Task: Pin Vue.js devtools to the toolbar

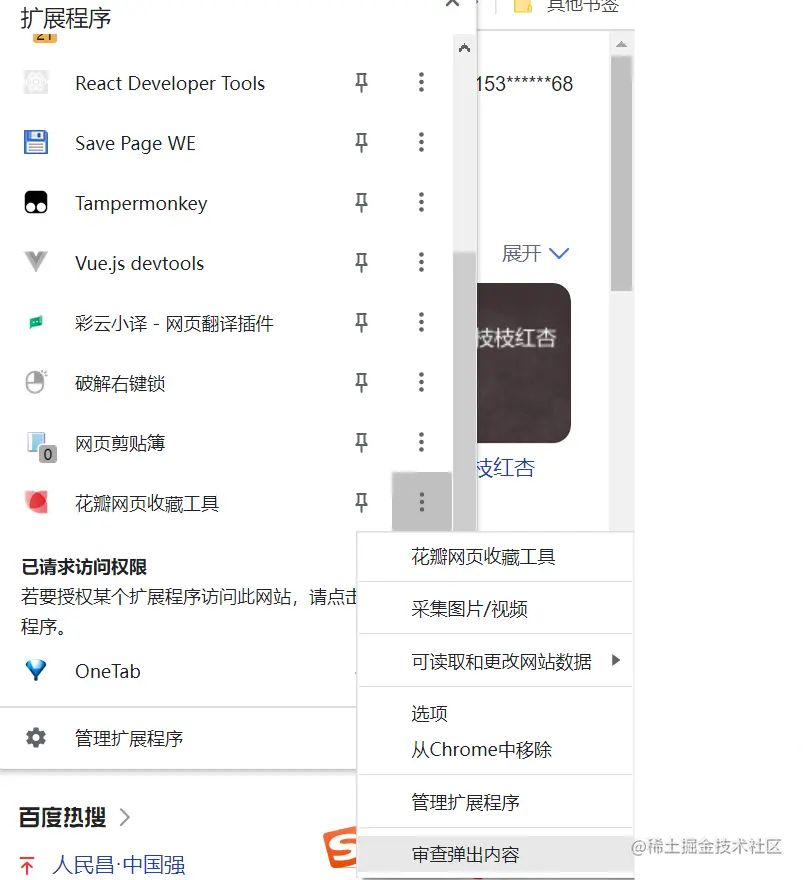Action: [362, 263]
